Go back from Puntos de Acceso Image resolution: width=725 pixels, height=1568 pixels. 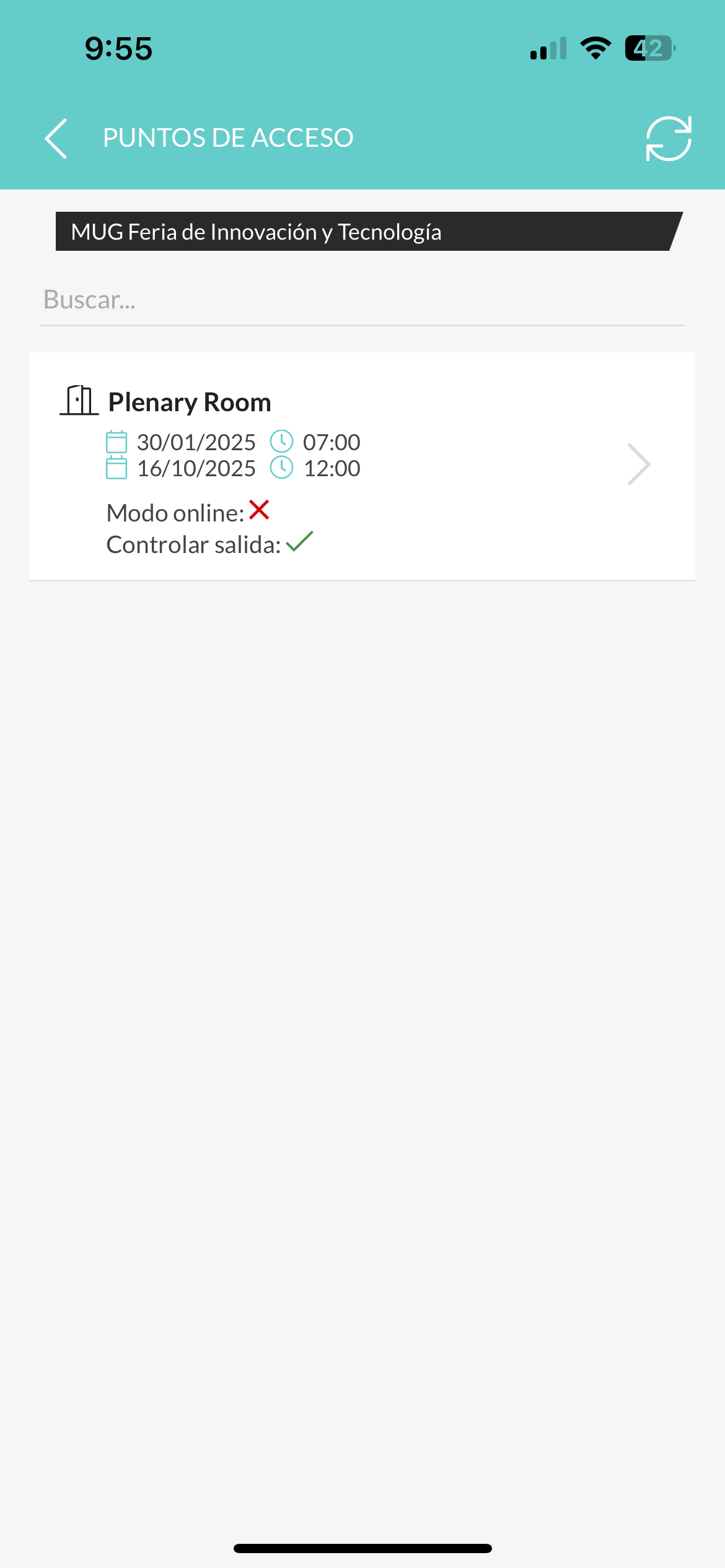point(56,138)
